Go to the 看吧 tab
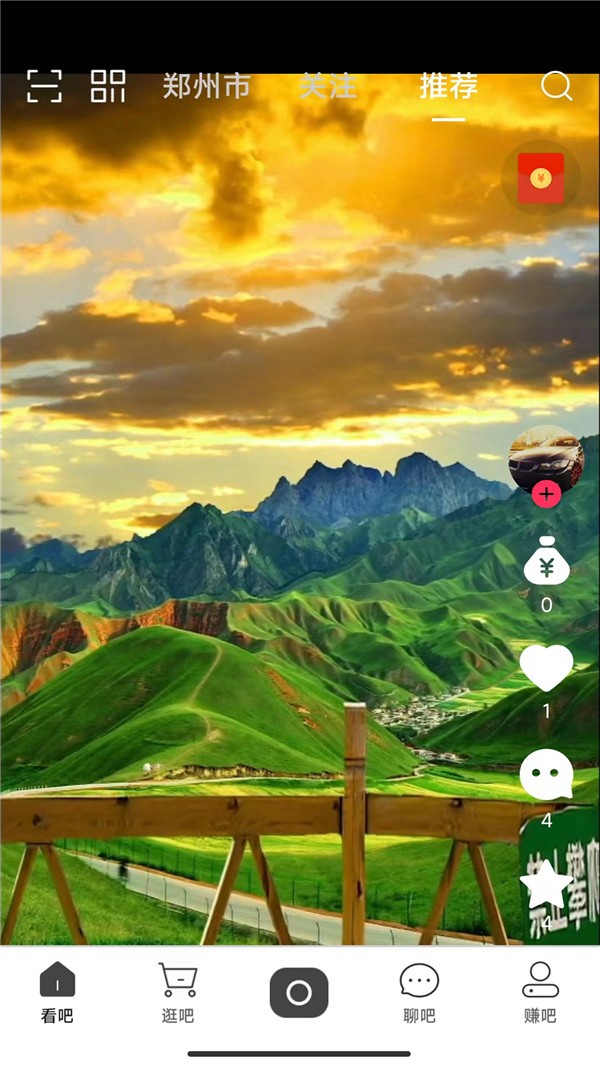 coord(57,993)
